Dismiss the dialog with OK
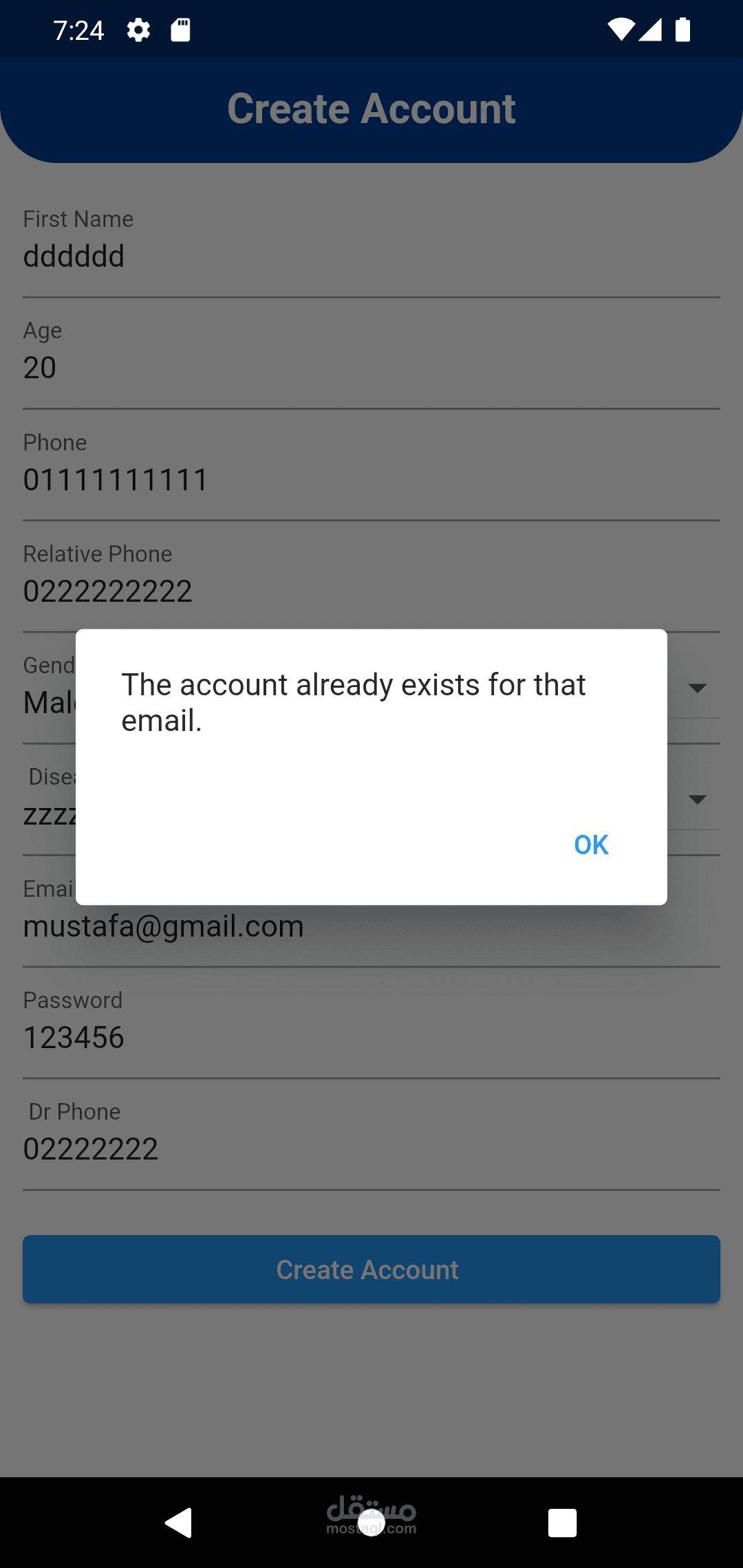Screen dimensions: 743x1568 pos(591,845)
